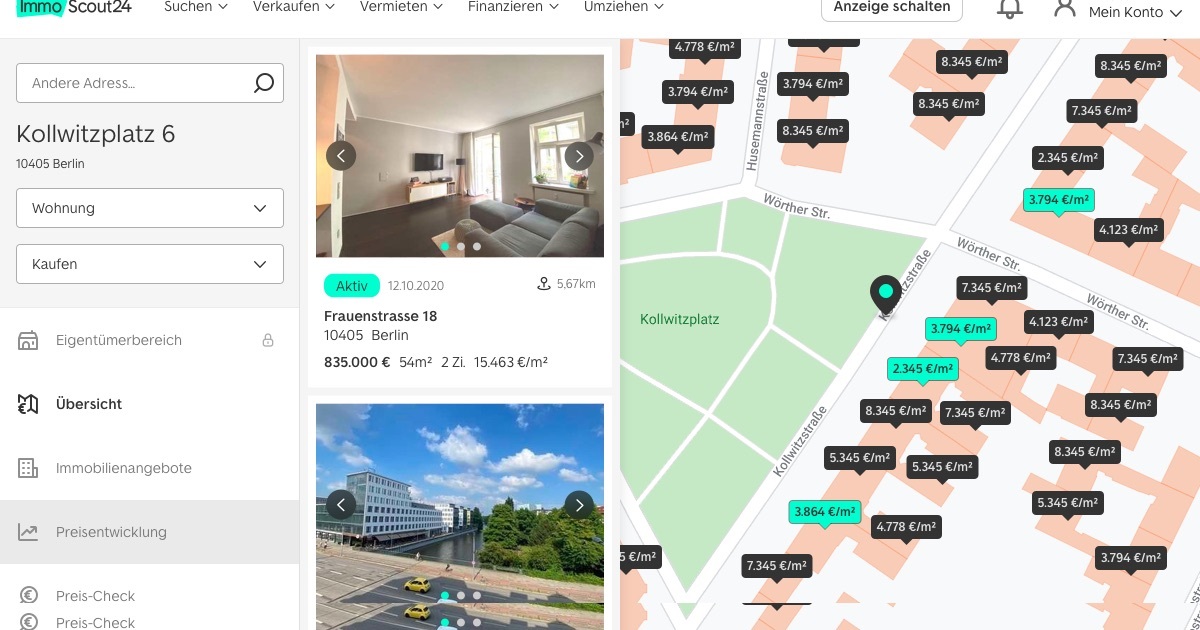Go to Übersicht

pyautogui.click(x=89, y=404)
